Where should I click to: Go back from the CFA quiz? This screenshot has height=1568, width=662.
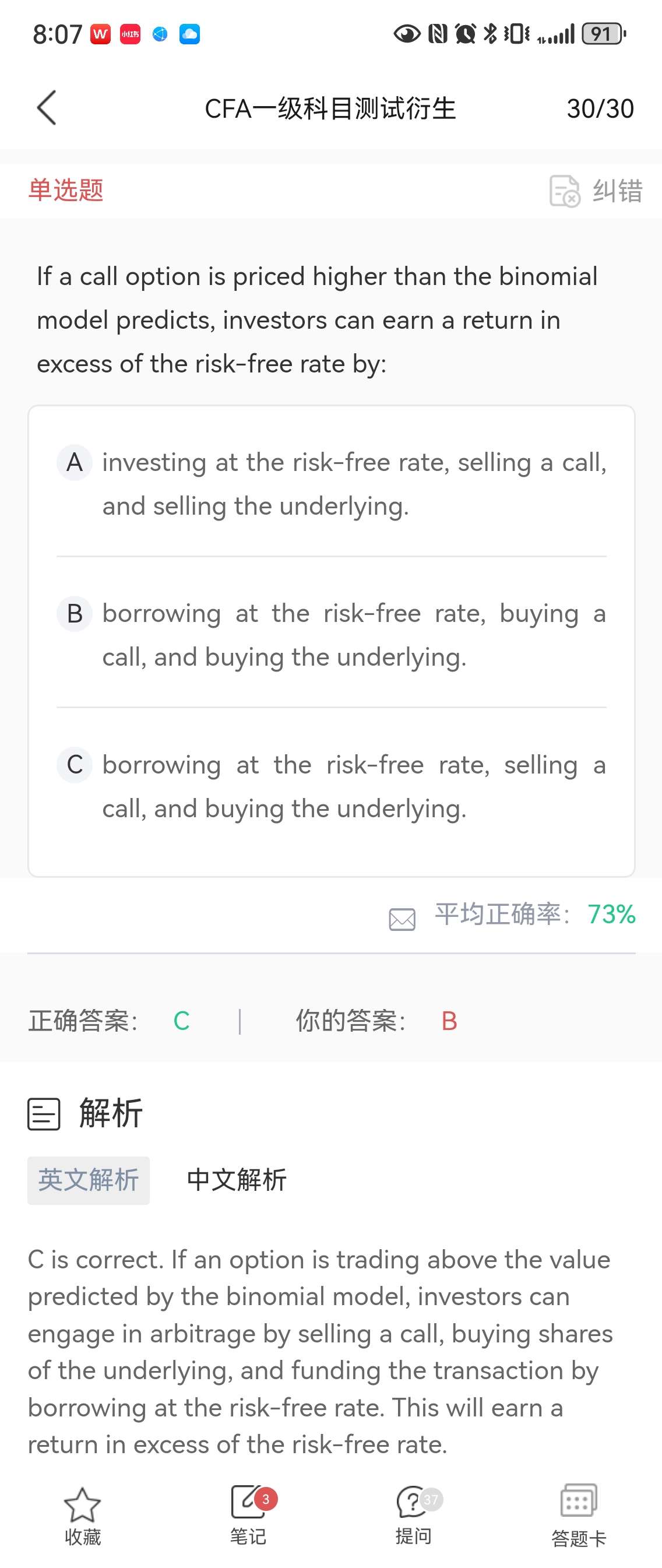47,108
